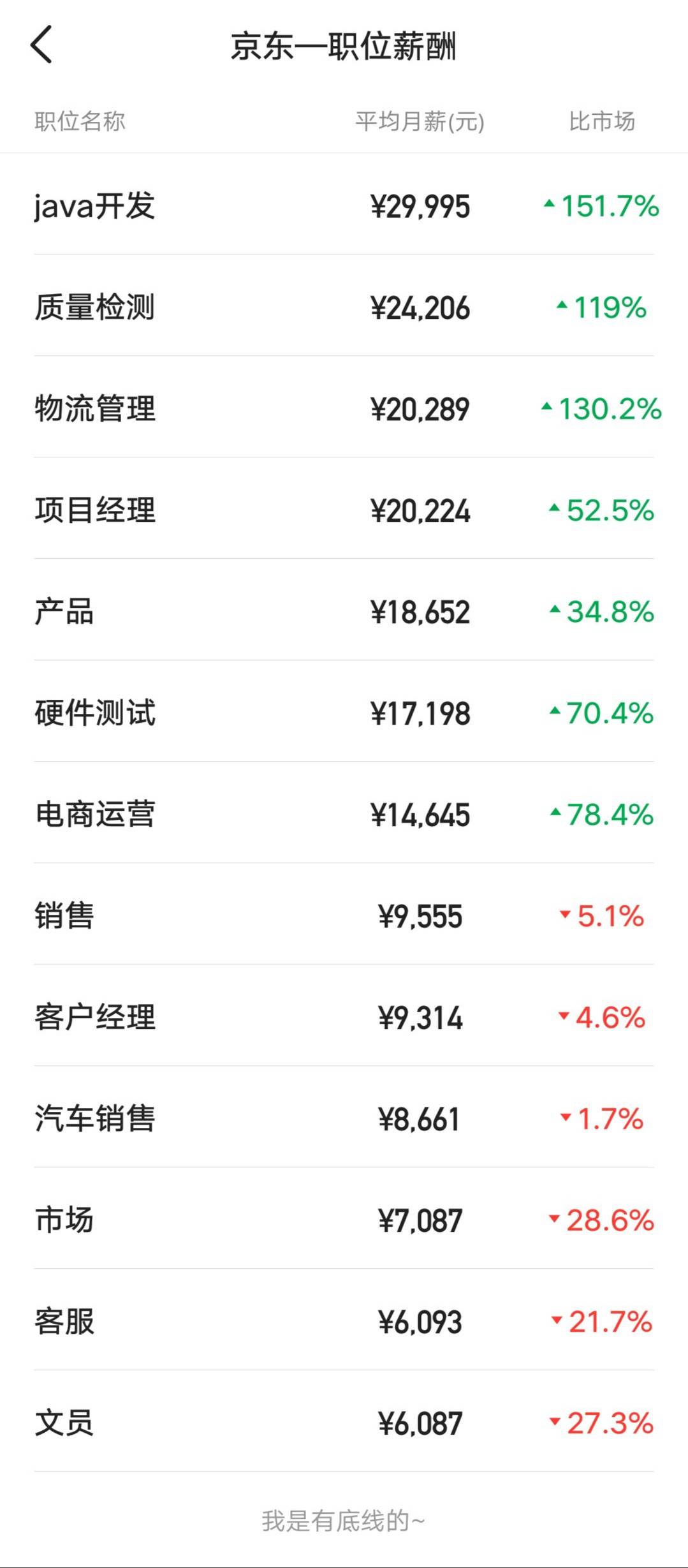This screenshot has width=688, height=1568.
Task: Open the 硬件测试 salary row
Action: pyautogui.click(x=344, y=713)
